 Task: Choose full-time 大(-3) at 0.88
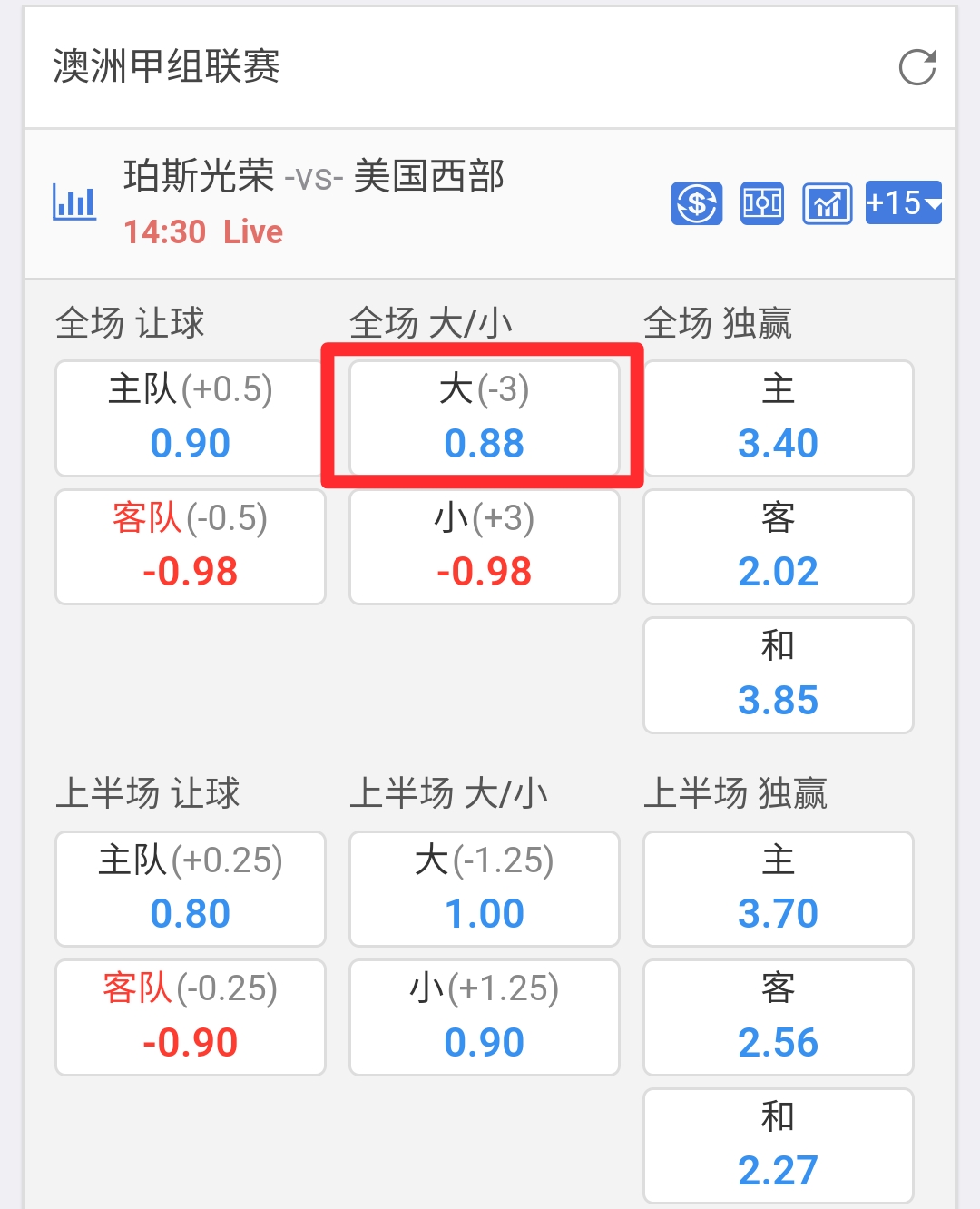point(484,418)
